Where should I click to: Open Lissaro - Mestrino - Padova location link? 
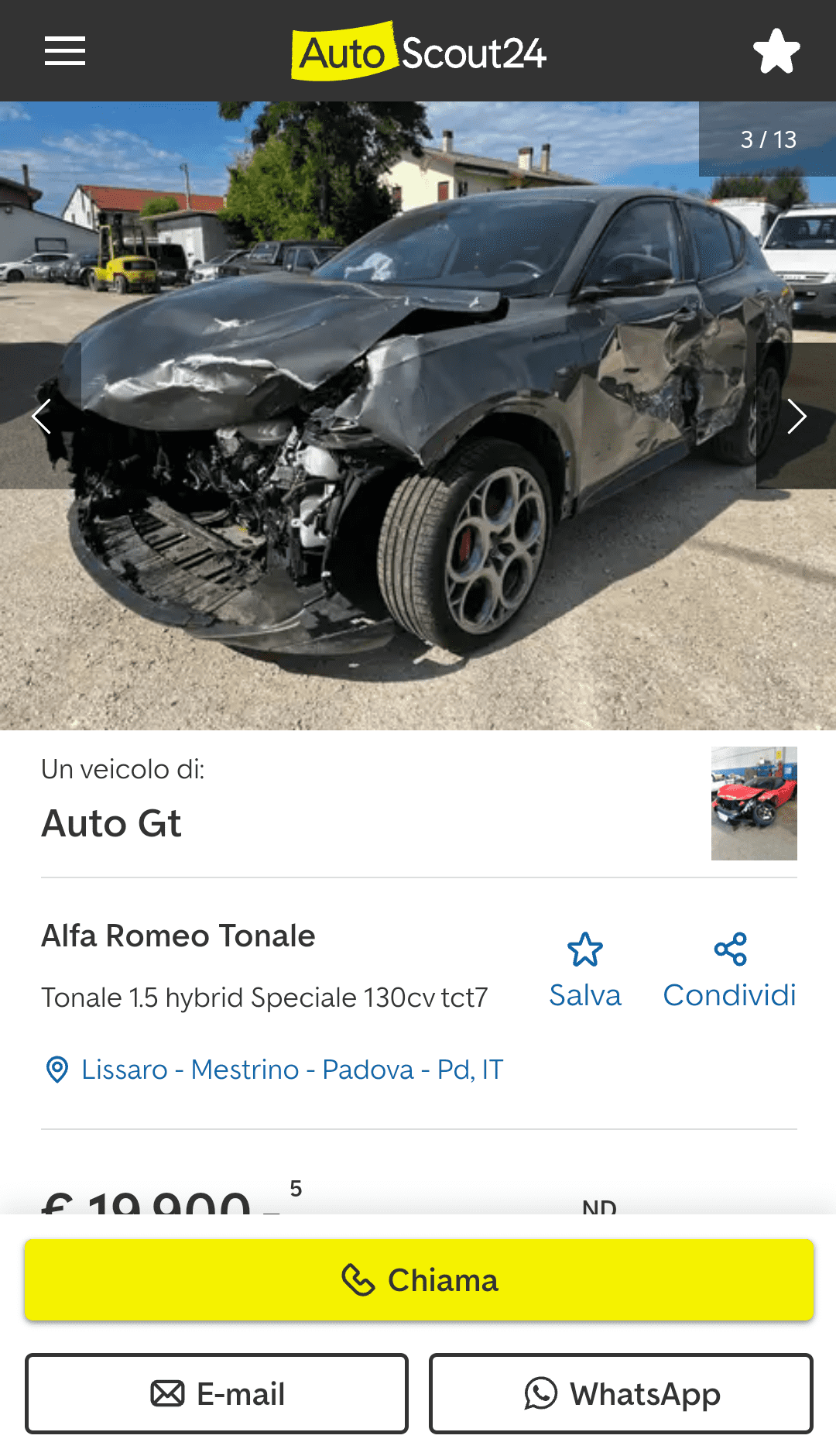point(292,1070)
